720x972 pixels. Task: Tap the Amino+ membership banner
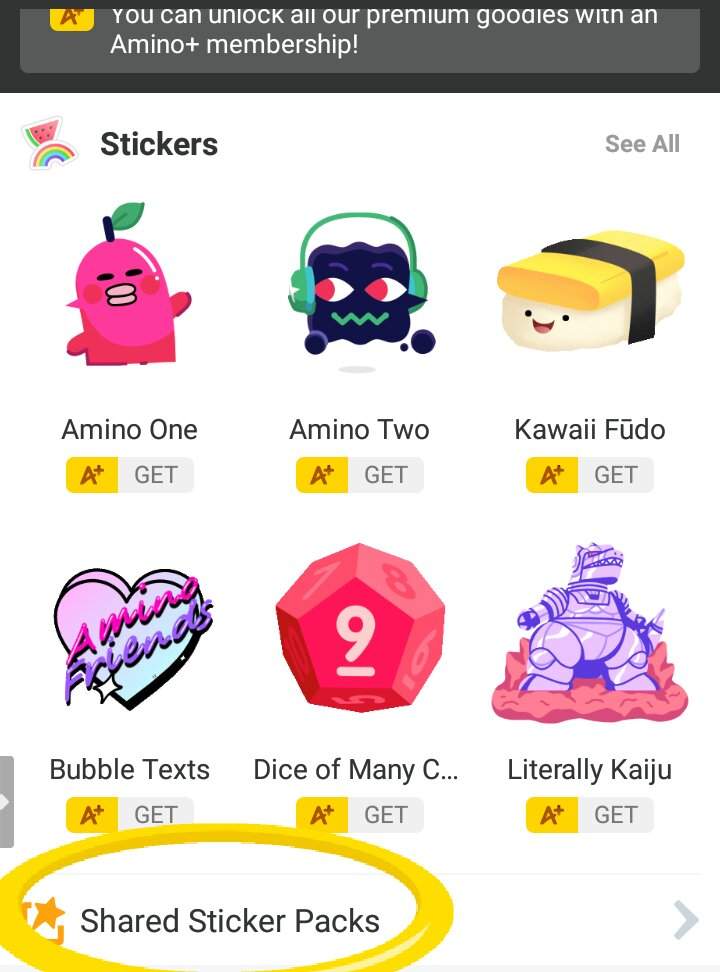click(360, 32)
